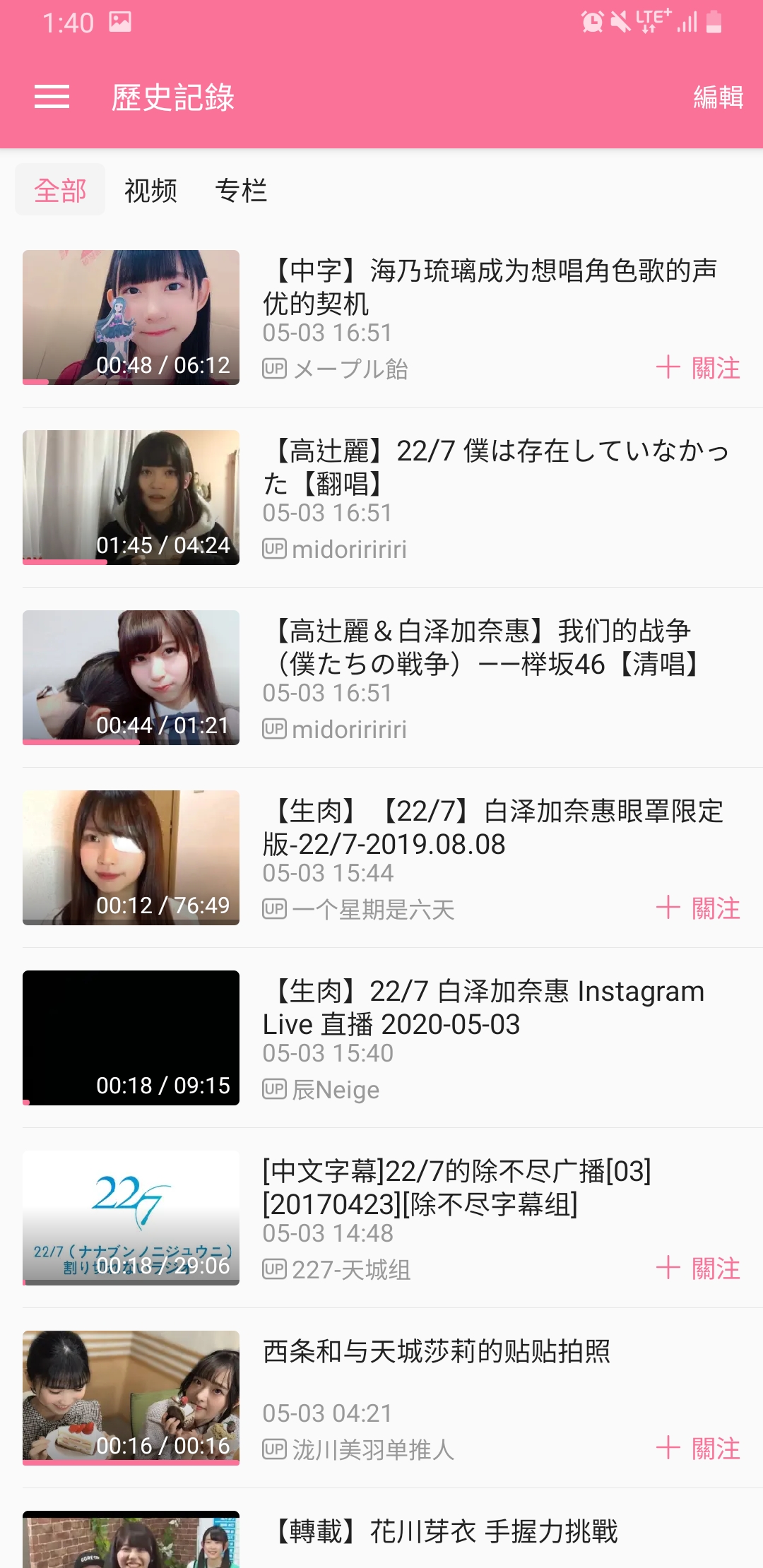Screen dimensions: 763x1568
Task: Follow uploader メープル飴
Action: pos(698,368)
